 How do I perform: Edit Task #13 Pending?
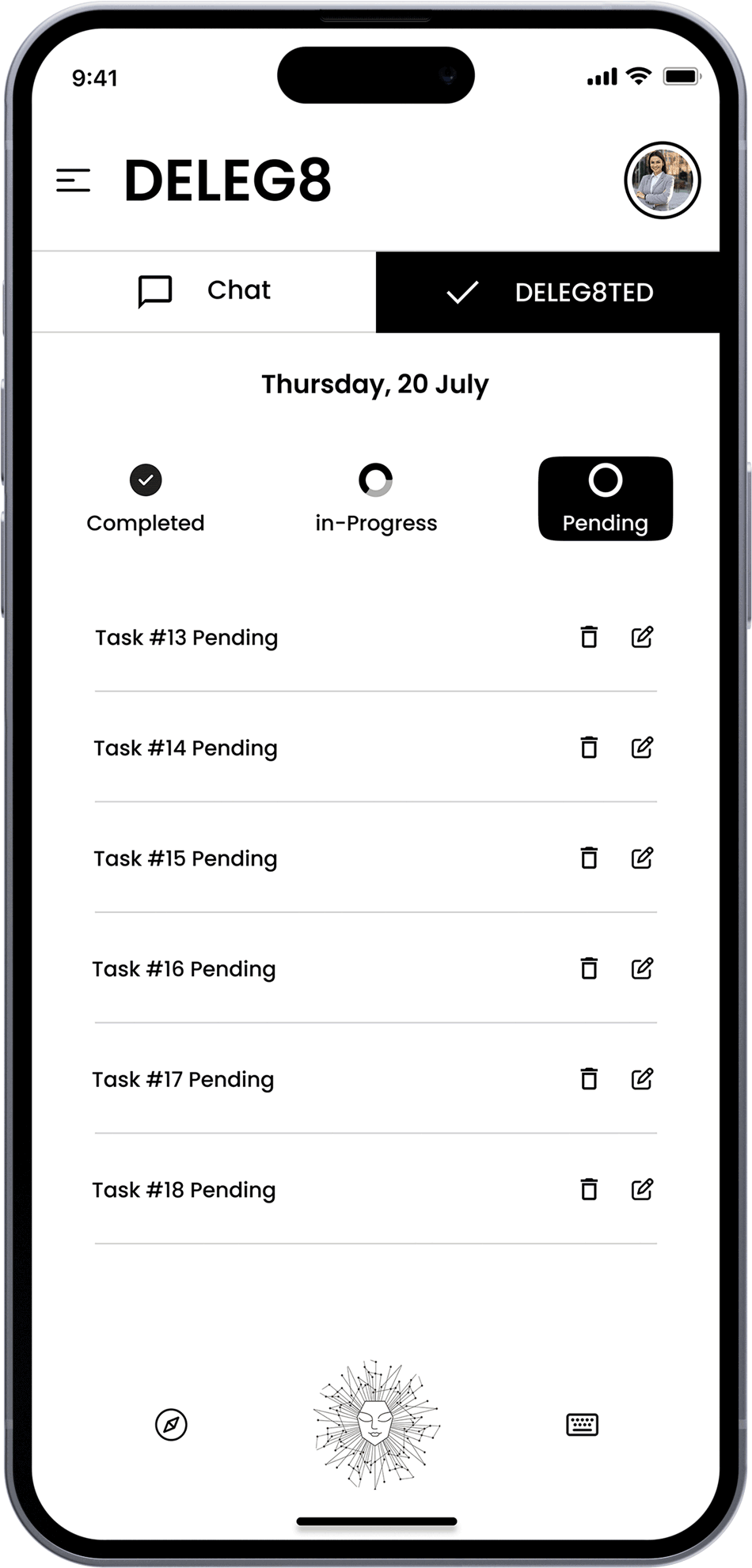click(642, 637)
